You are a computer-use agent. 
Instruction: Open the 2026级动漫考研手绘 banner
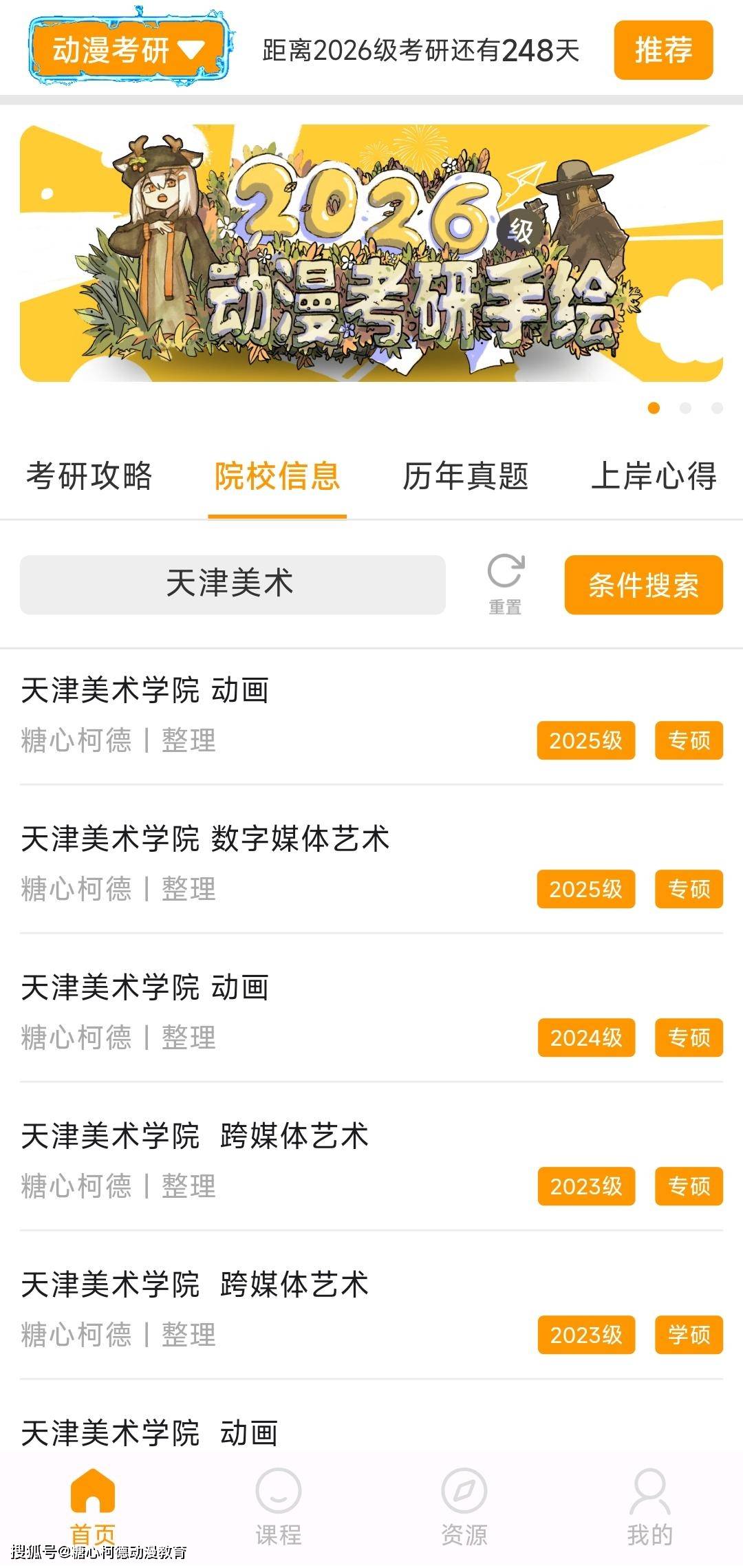click(371, 253)
